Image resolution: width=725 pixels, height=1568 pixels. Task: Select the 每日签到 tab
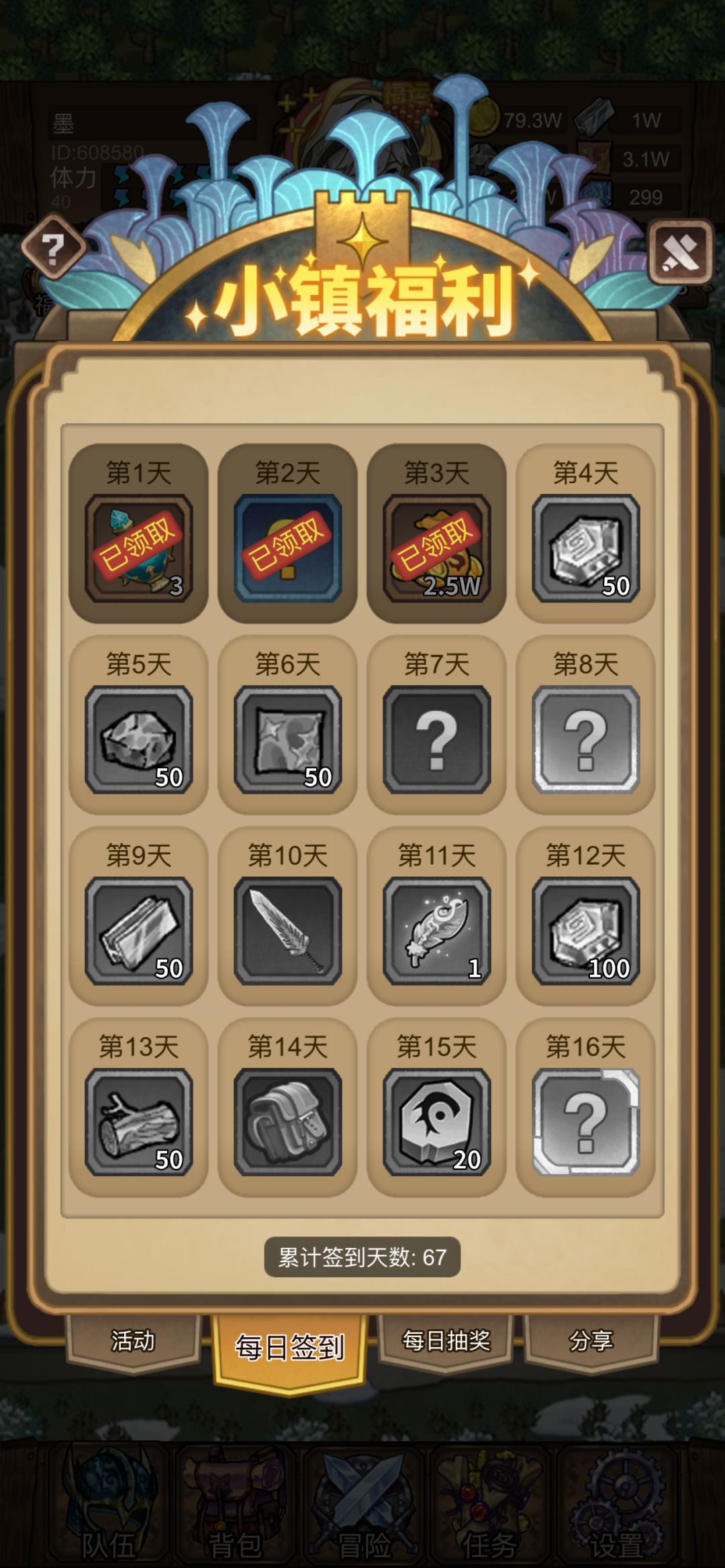(289, 1347)
